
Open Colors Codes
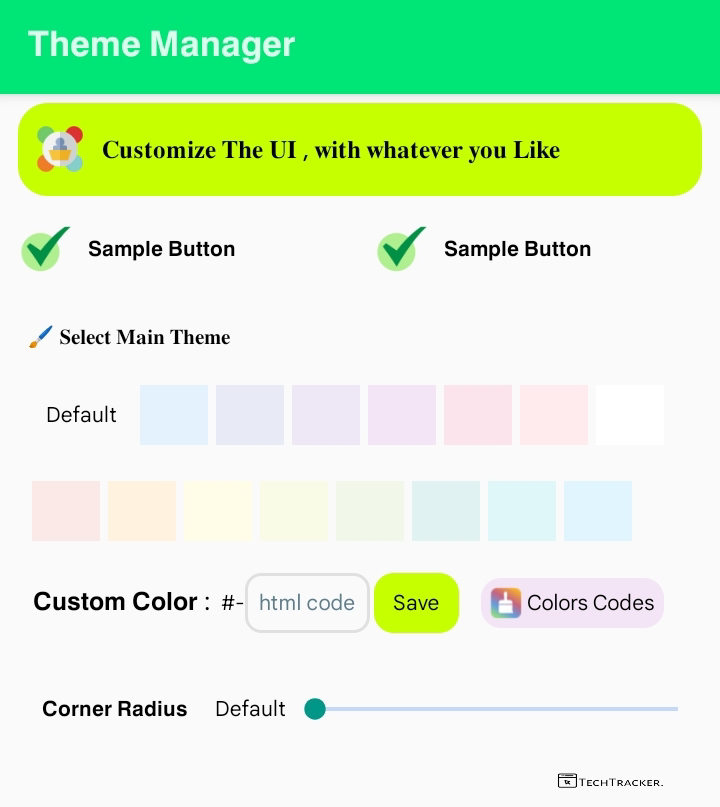[572, 603]
